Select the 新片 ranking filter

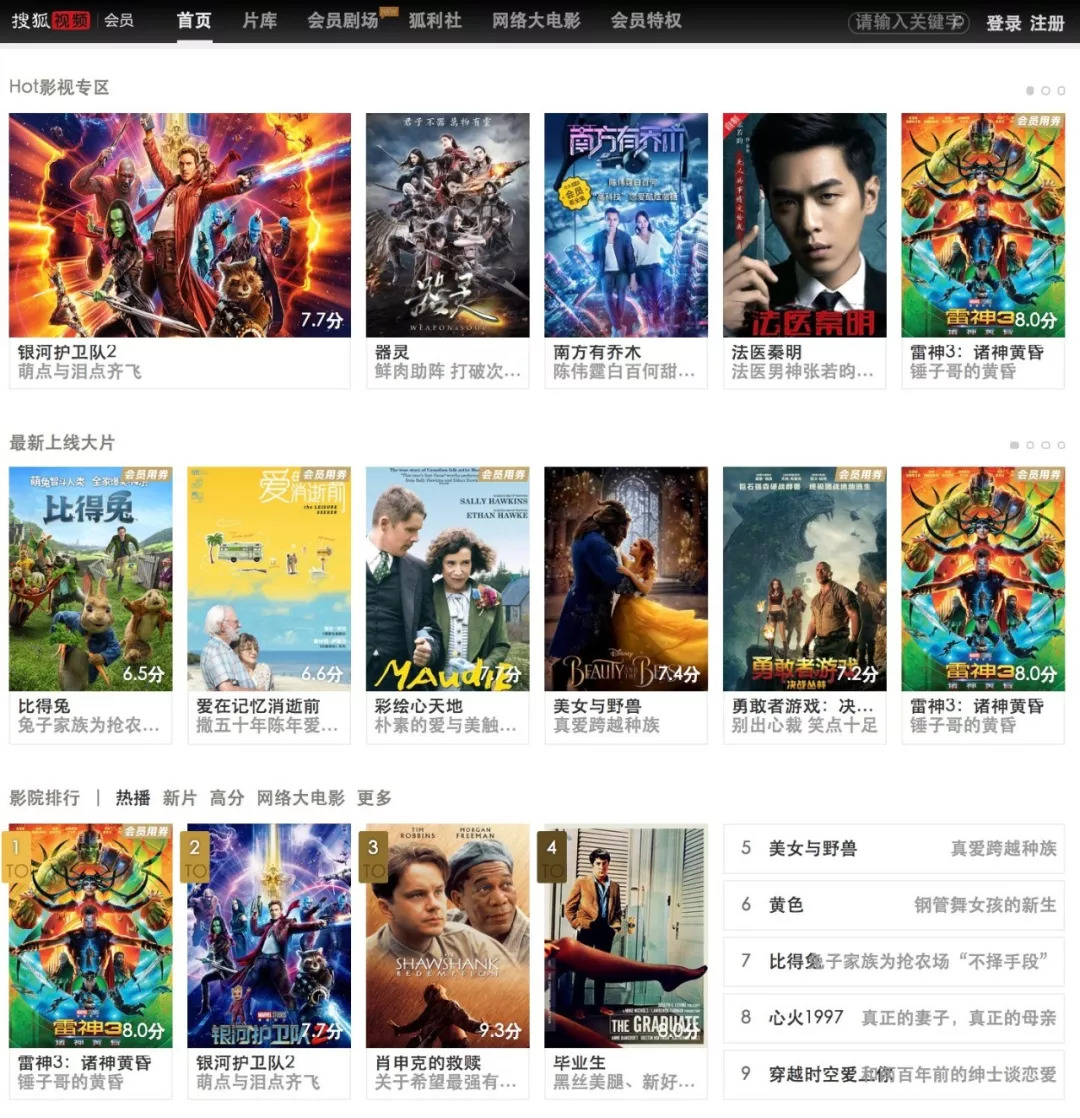180,798
